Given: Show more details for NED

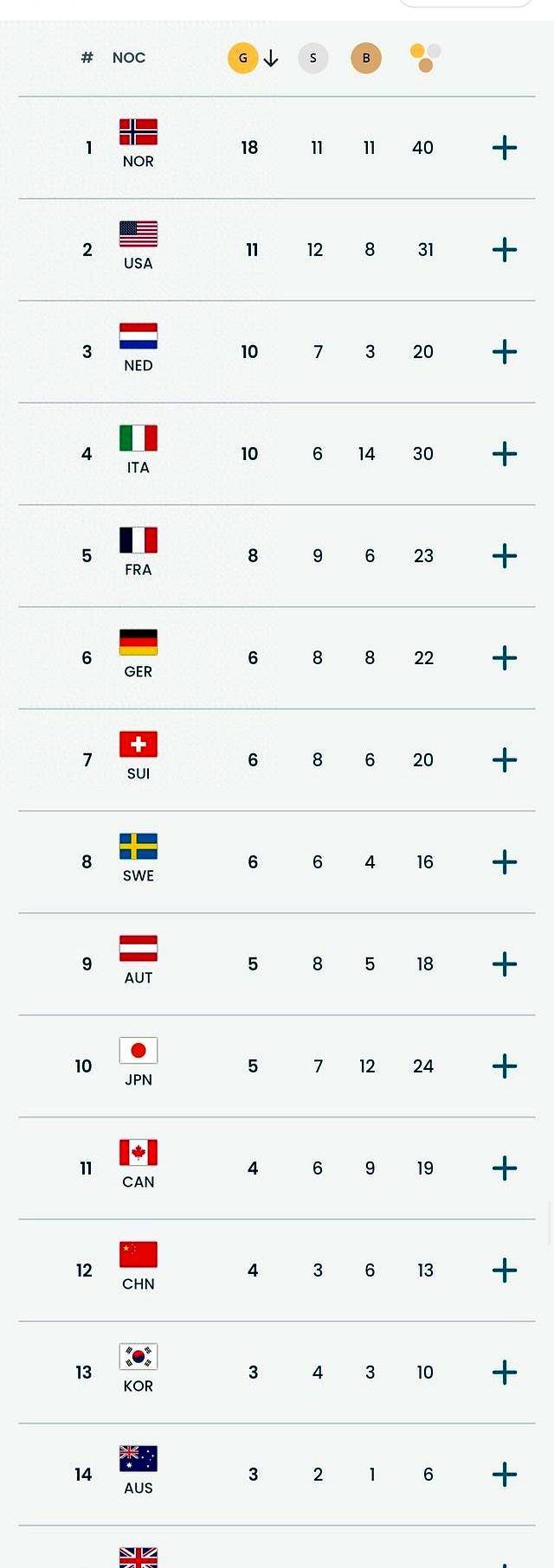Looking at the screenshot, I should (505, 352).
